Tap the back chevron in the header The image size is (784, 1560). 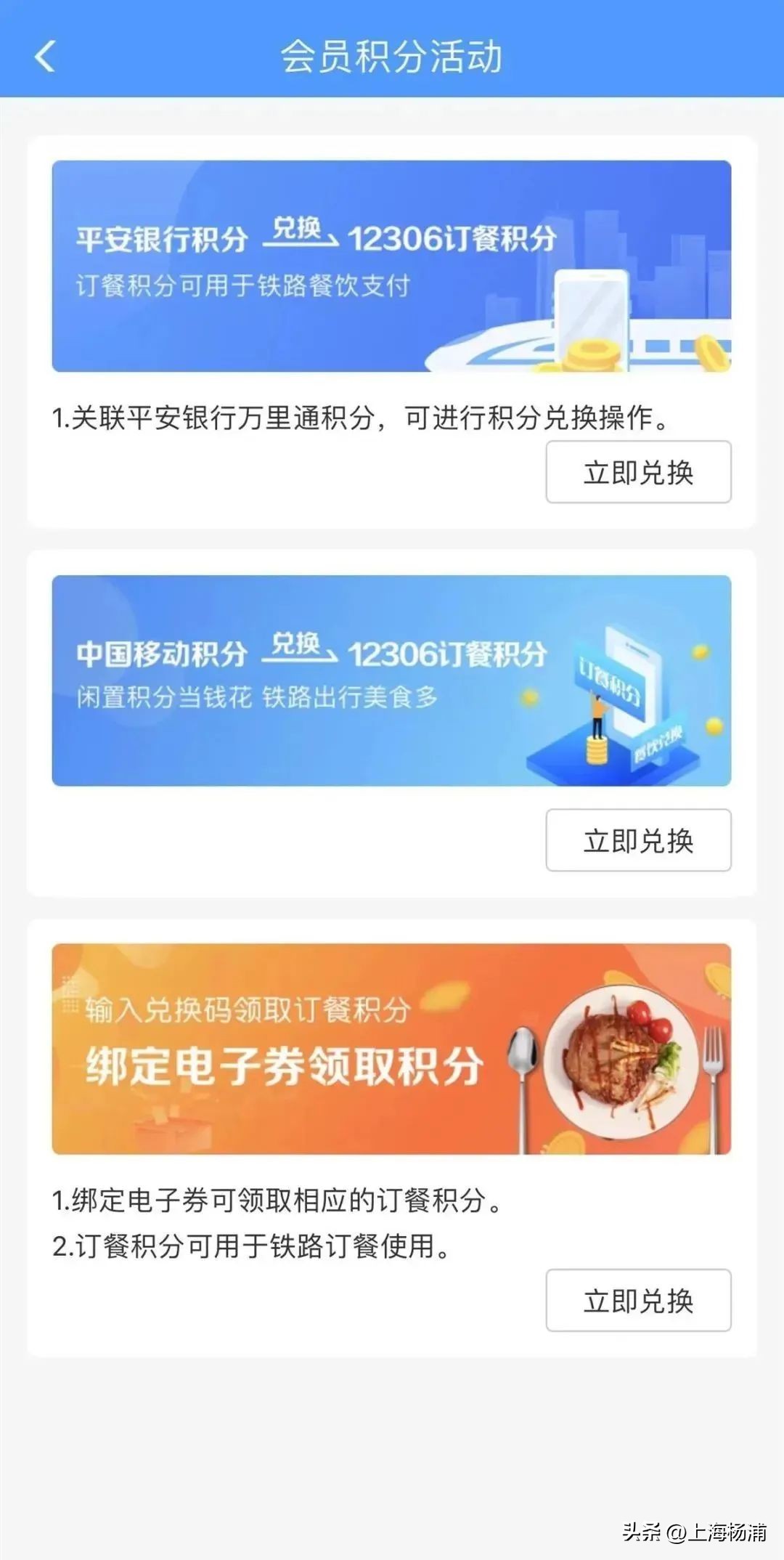click(x=45, y=58)
